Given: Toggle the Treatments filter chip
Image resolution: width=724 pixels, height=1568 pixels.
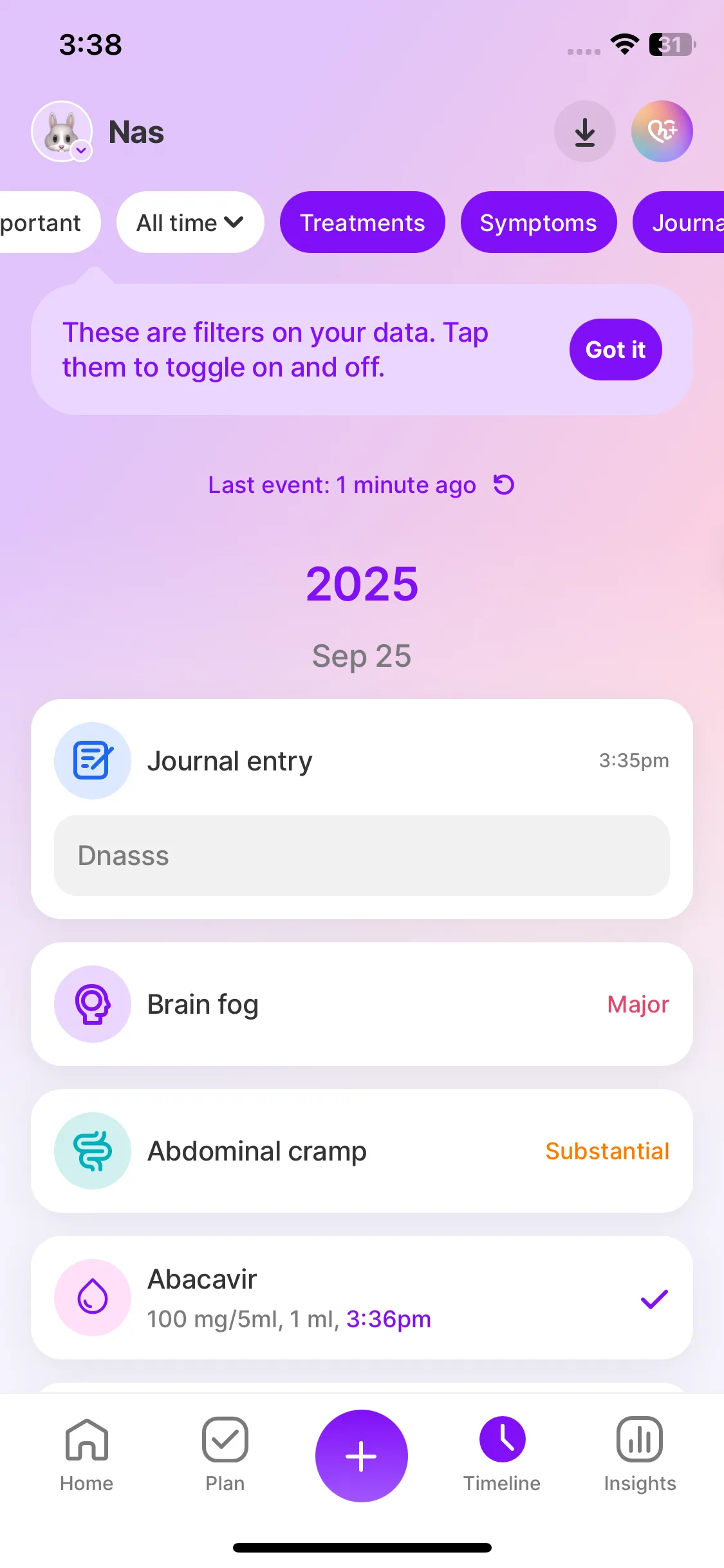Looking at the screenshot, I should coord(362,223).
